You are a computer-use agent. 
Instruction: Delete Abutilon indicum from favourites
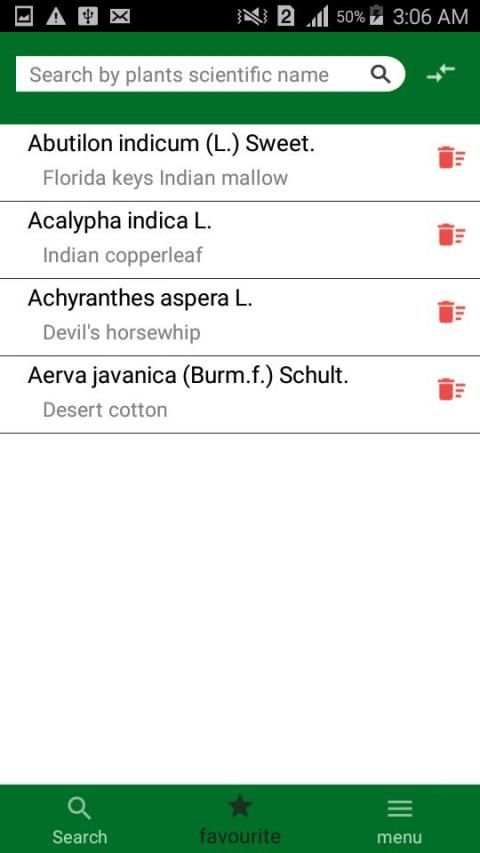pyautogui.click(x=451, y=158)
